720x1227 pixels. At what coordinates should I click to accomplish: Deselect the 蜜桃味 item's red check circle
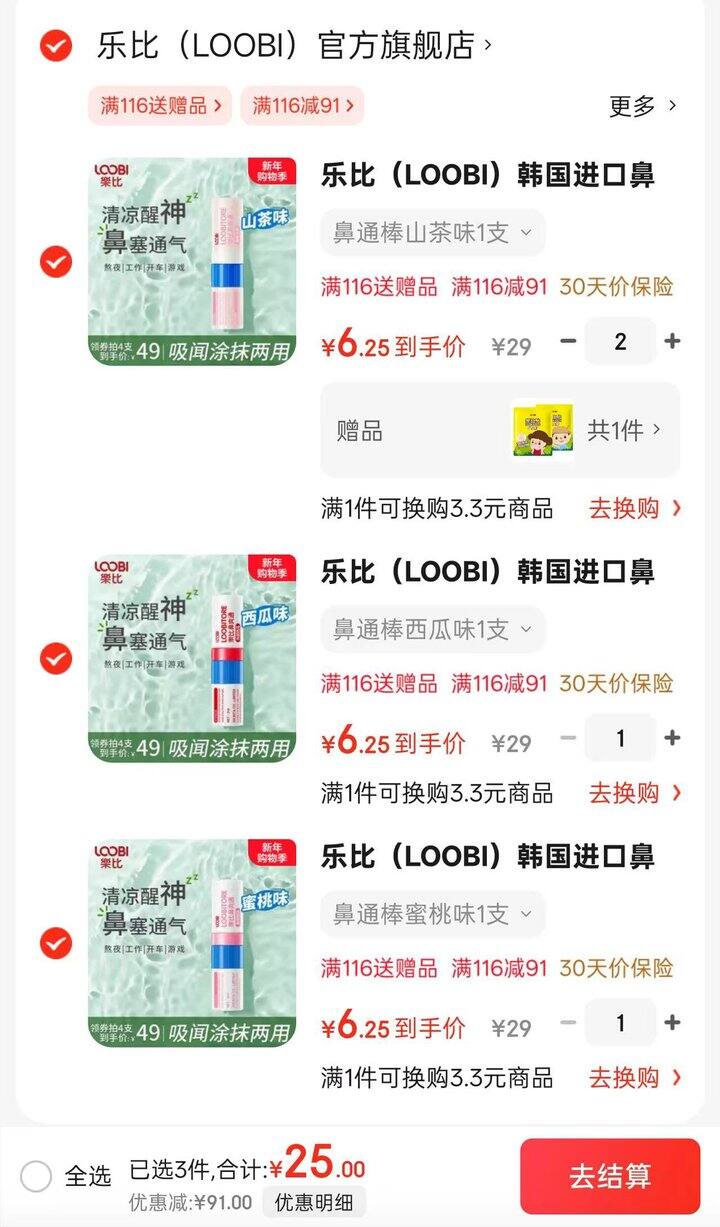coord(54,944)
